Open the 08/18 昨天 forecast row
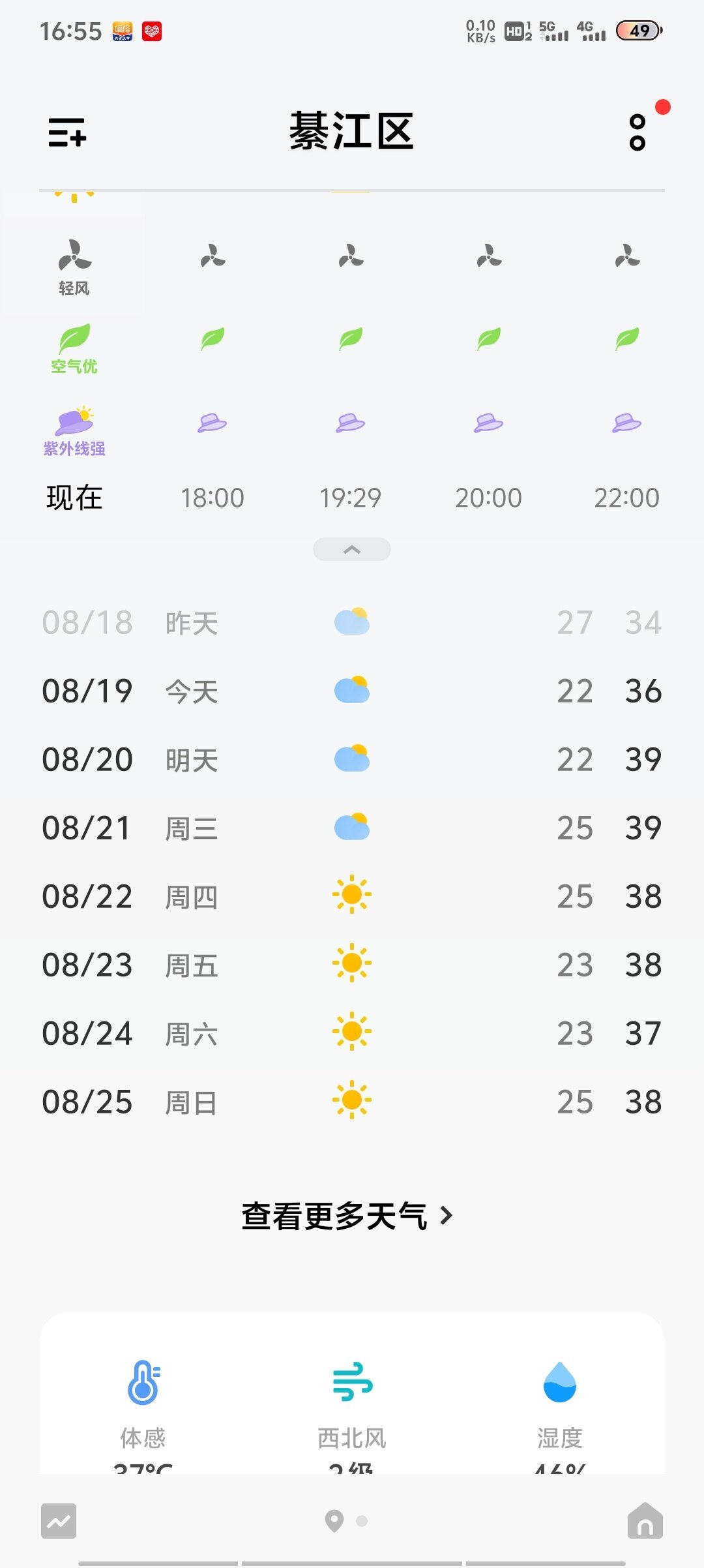 (352, 622)
